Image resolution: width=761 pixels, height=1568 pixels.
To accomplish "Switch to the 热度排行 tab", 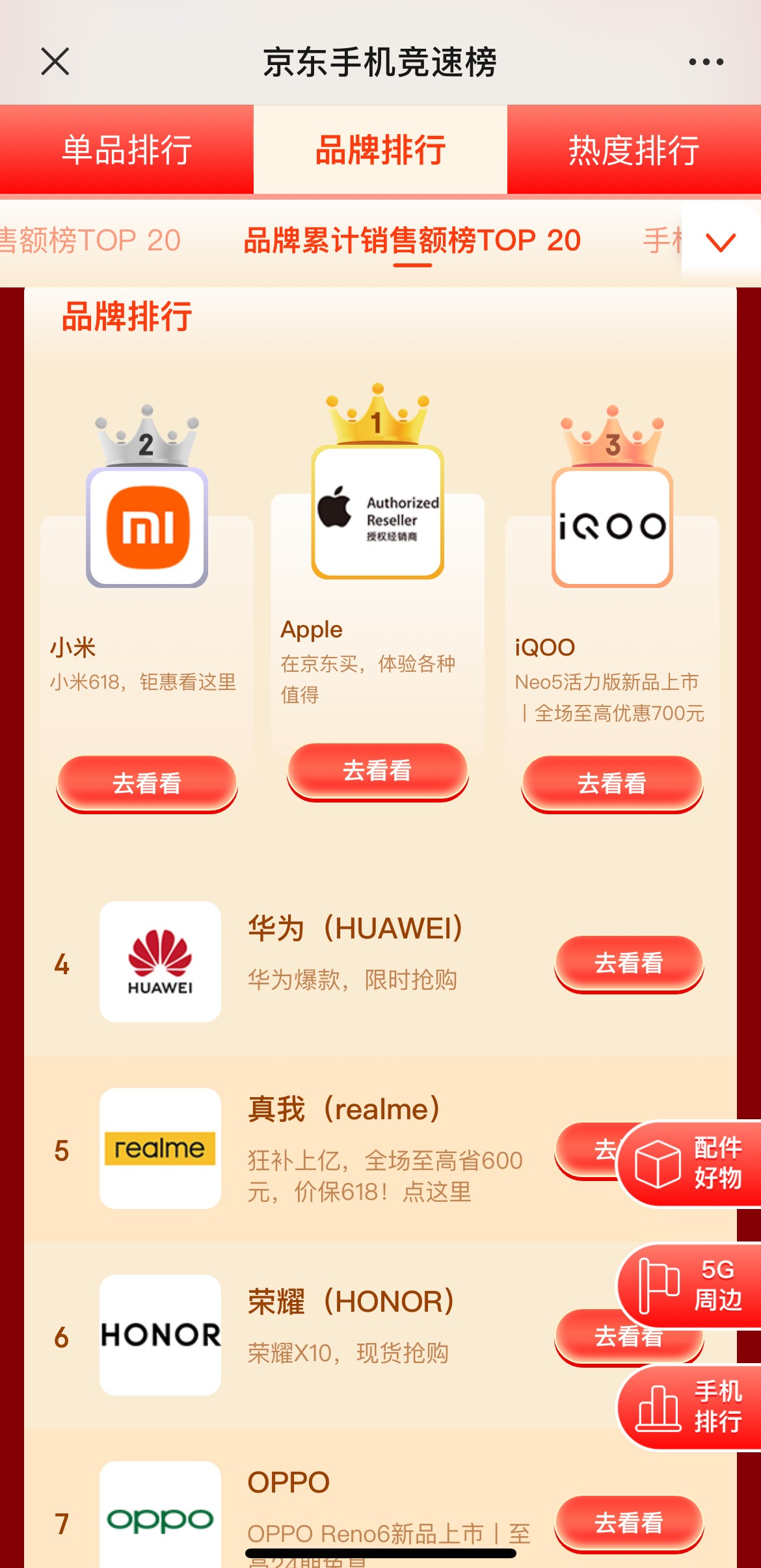I will click(x=634, y=150).
